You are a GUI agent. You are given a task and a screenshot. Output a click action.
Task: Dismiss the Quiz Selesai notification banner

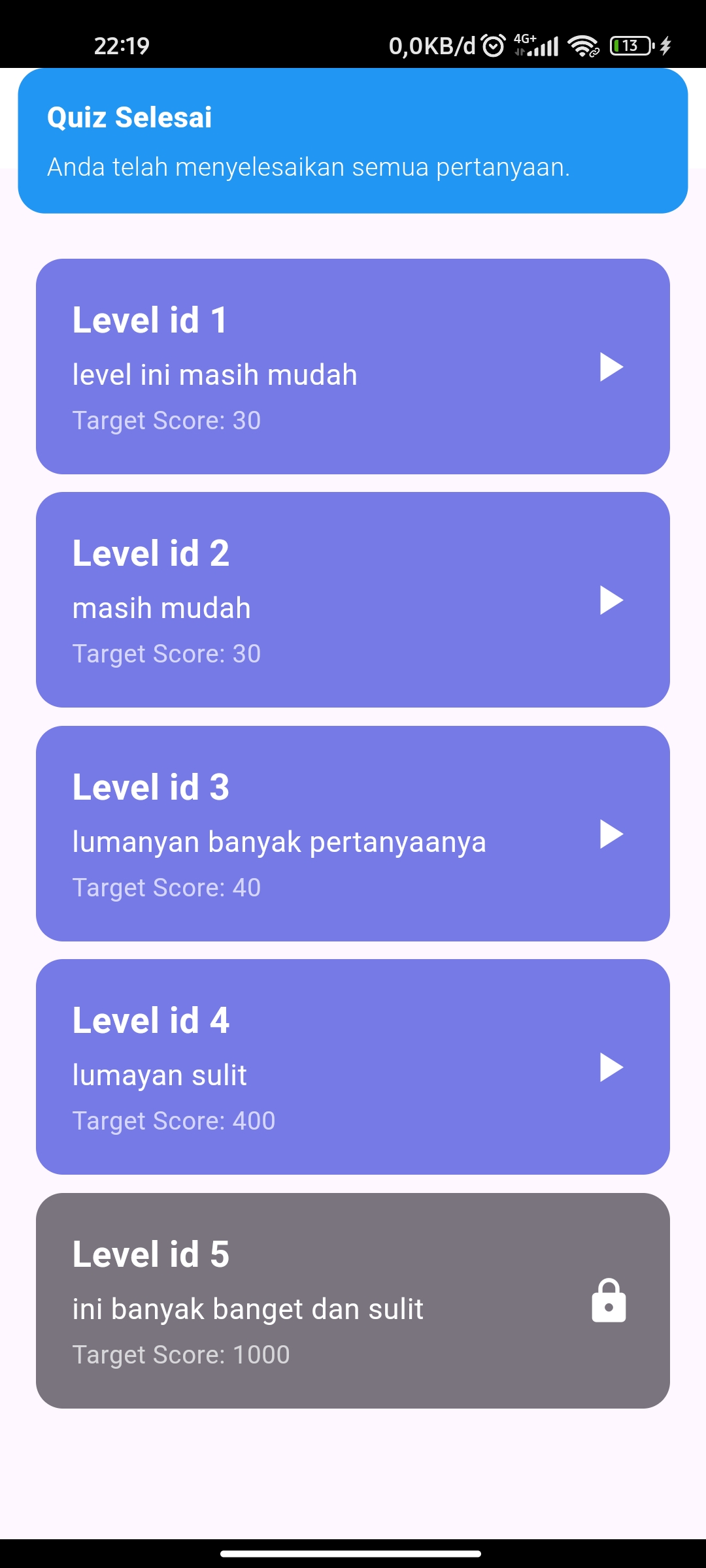[353, 139]
